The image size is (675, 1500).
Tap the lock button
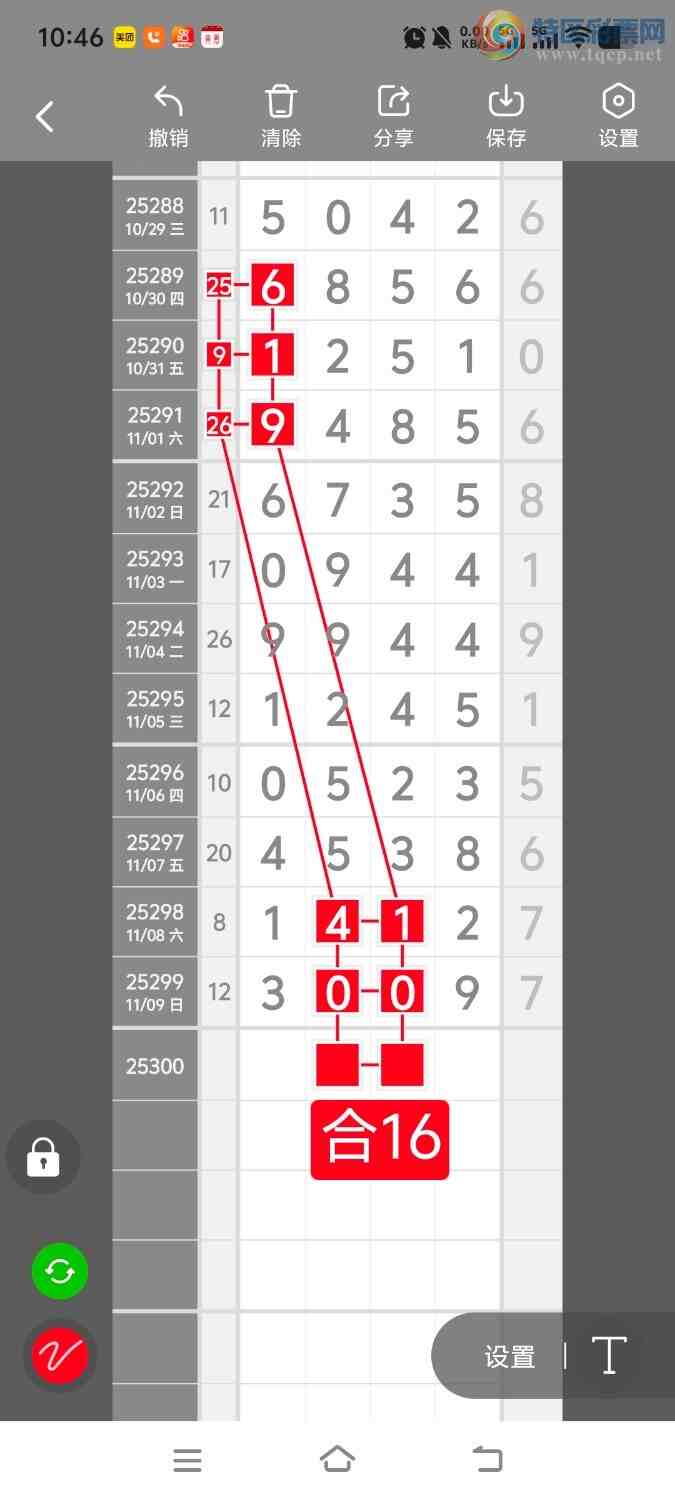[x=43, y=1158]
